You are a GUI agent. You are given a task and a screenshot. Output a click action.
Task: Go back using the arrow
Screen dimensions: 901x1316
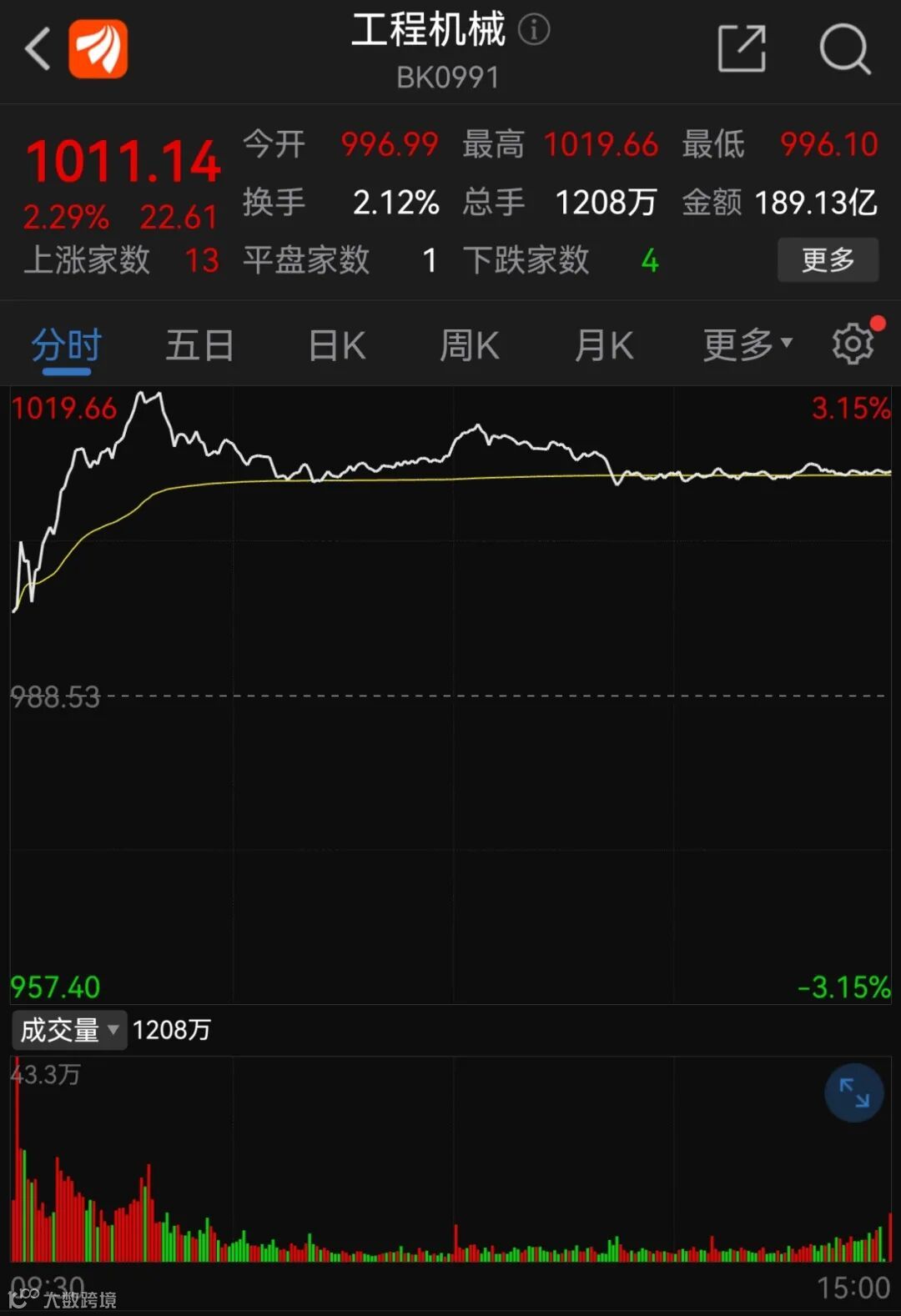point(38,48)
